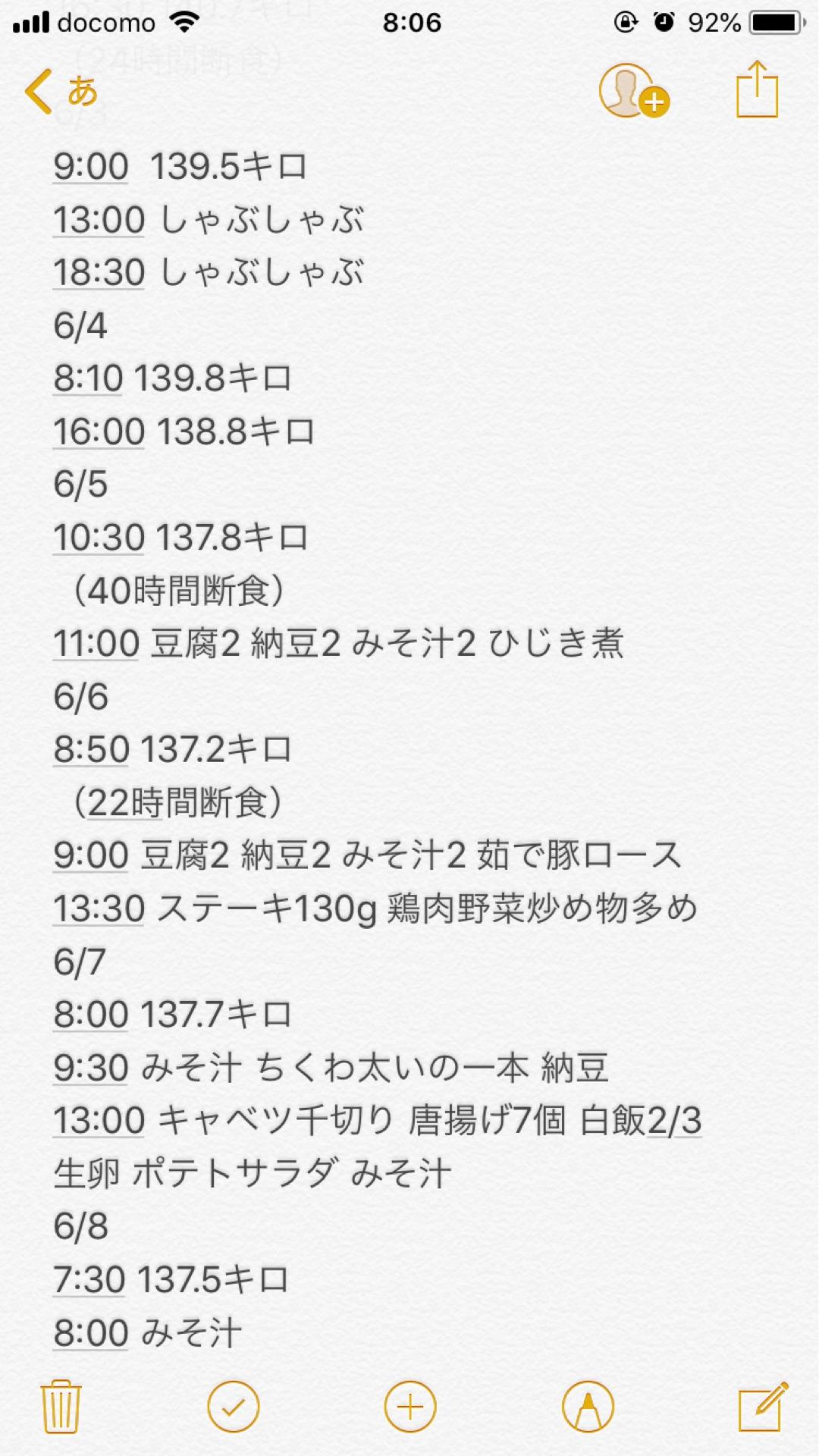Go back to the あ folder
819x1456 pixels.
click(61, 92)
